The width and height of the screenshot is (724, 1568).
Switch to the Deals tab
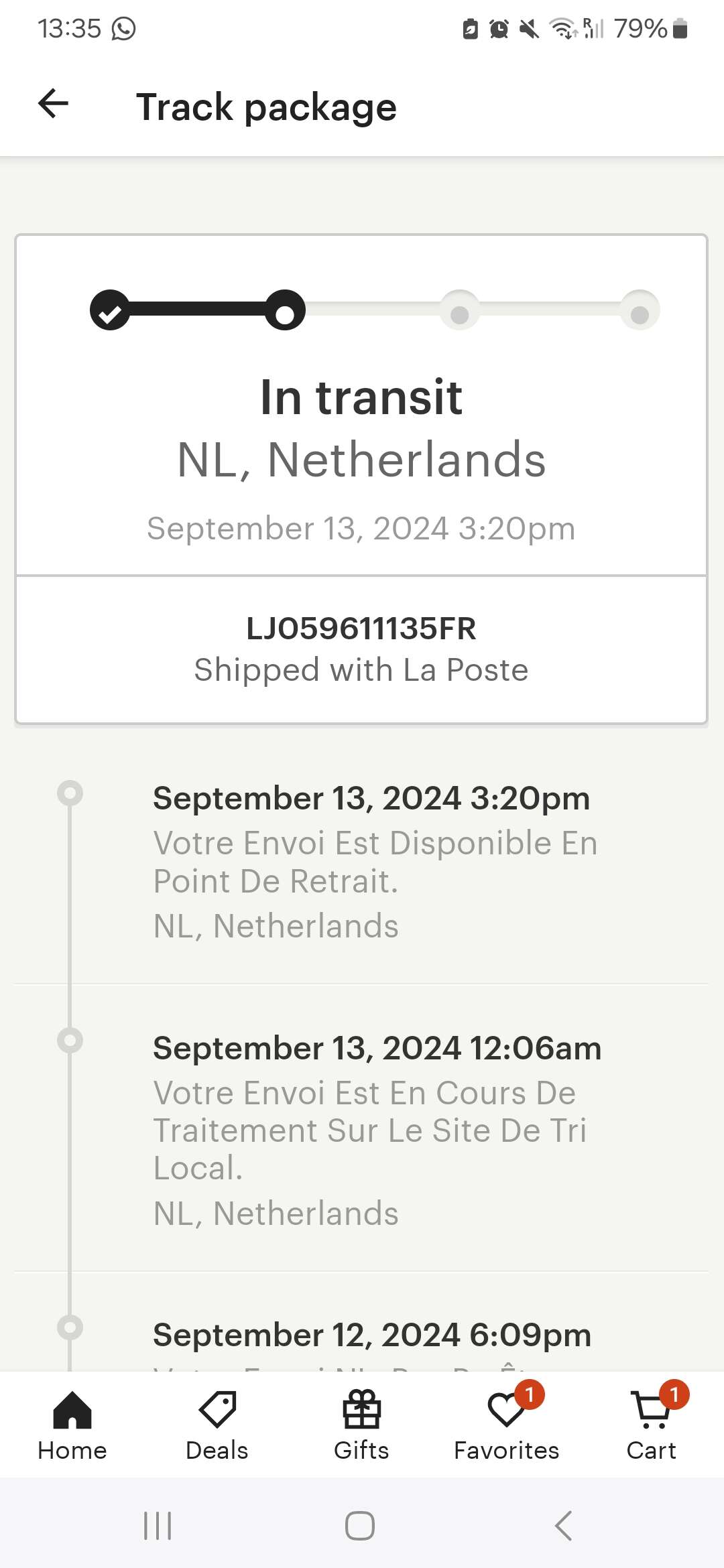click(x=217, y=1426)
